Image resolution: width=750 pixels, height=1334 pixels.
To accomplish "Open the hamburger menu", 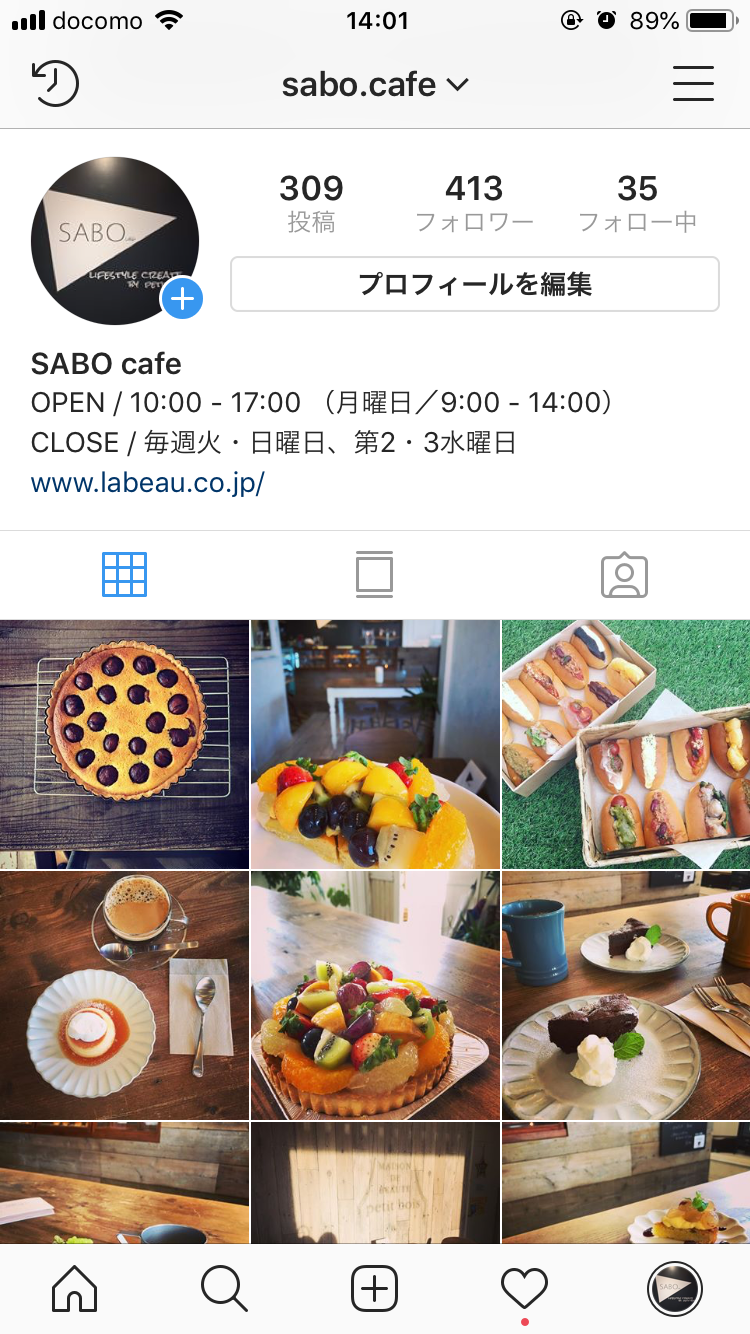I will [x=693, y=84].
